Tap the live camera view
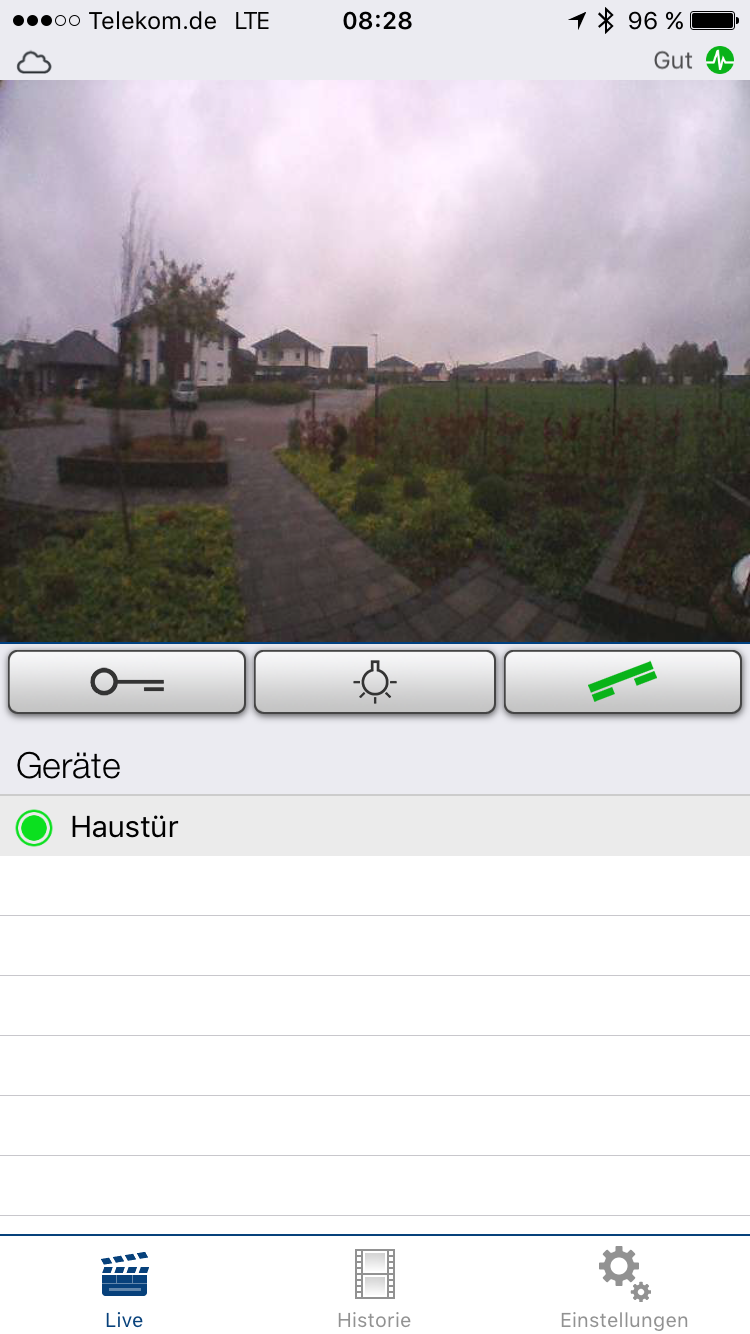 [x=375, y=360]
